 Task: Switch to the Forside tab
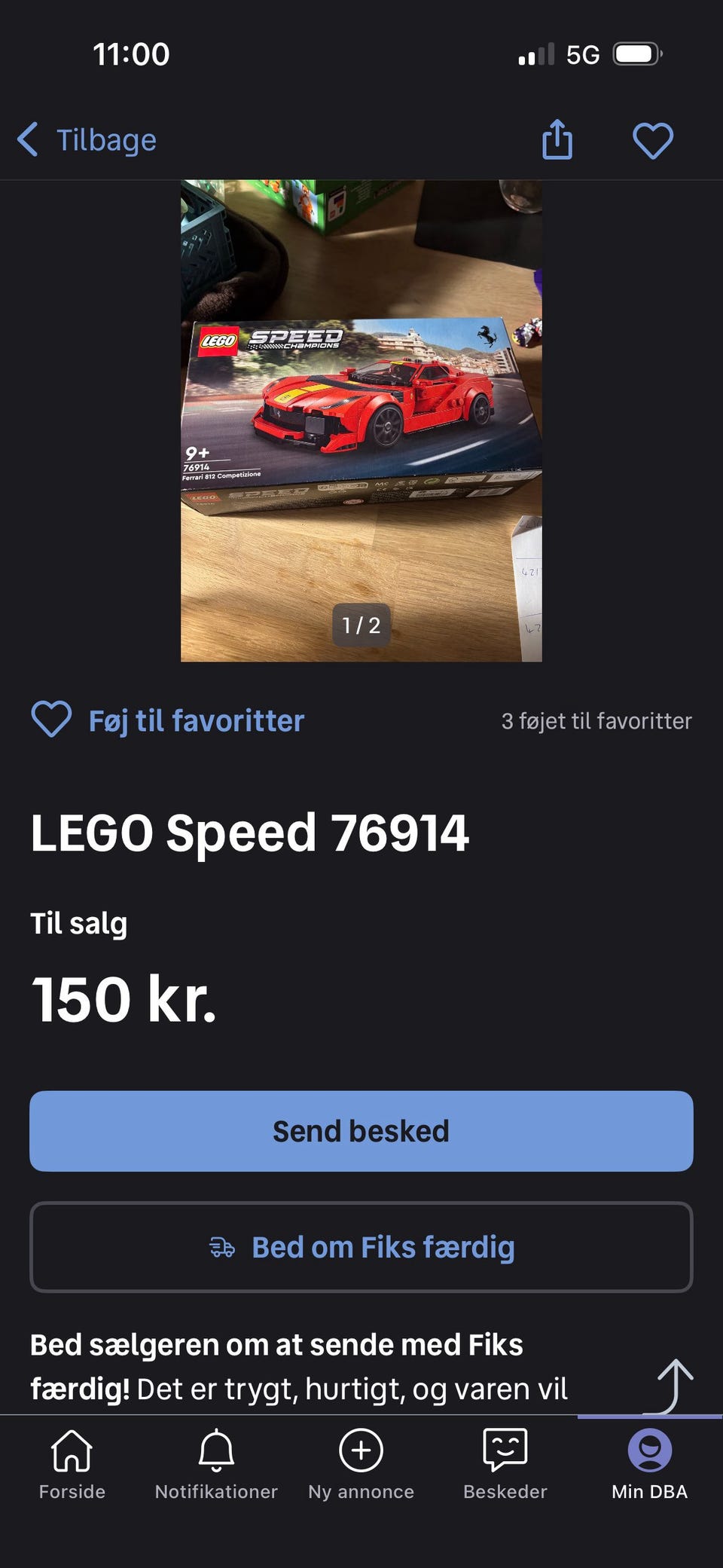(72, 1464)
